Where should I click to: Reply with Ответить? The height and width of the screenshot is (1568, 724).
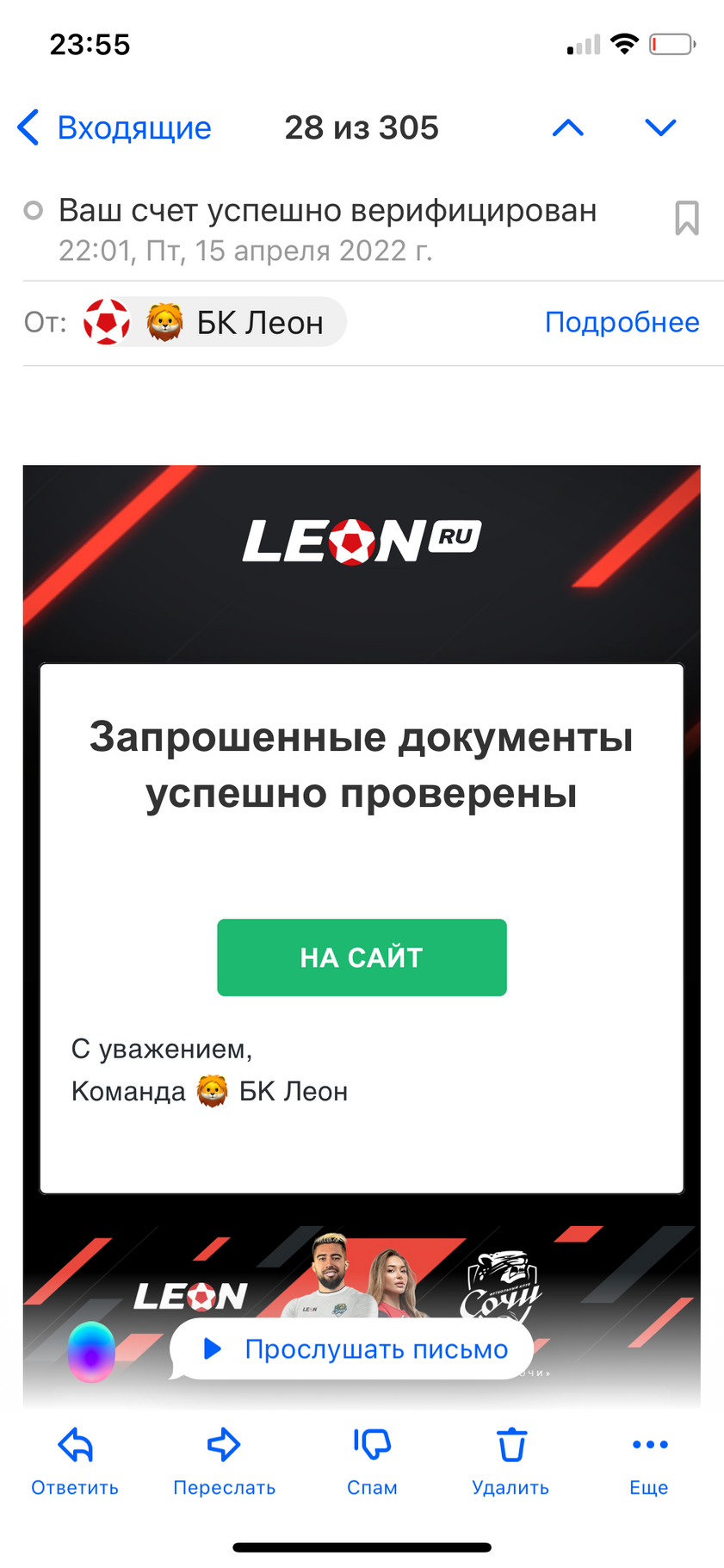point(75,1459)
